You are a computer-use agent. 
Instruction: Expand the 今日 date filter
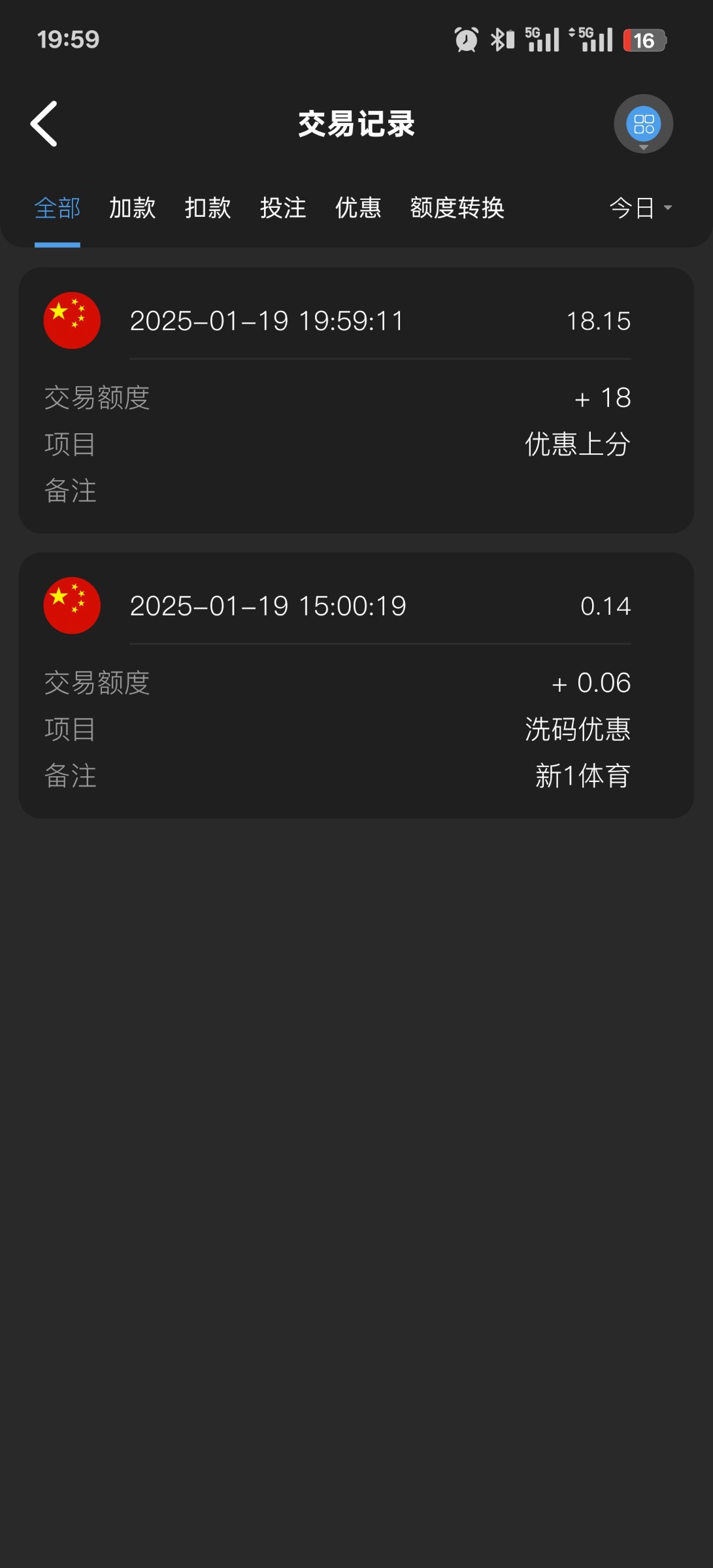tap(640, 208)
